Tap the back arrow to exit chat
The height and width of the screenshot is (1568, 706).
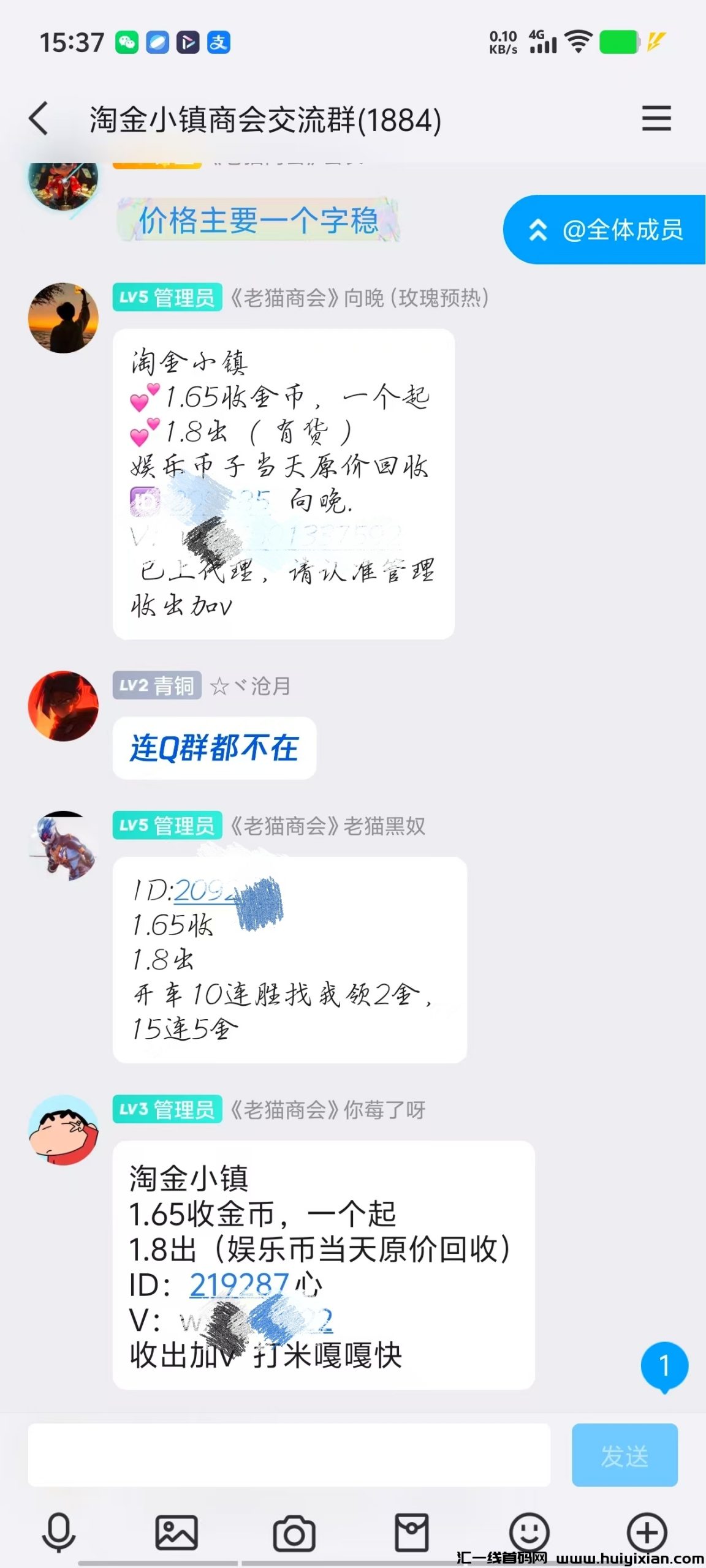point(39,119)
